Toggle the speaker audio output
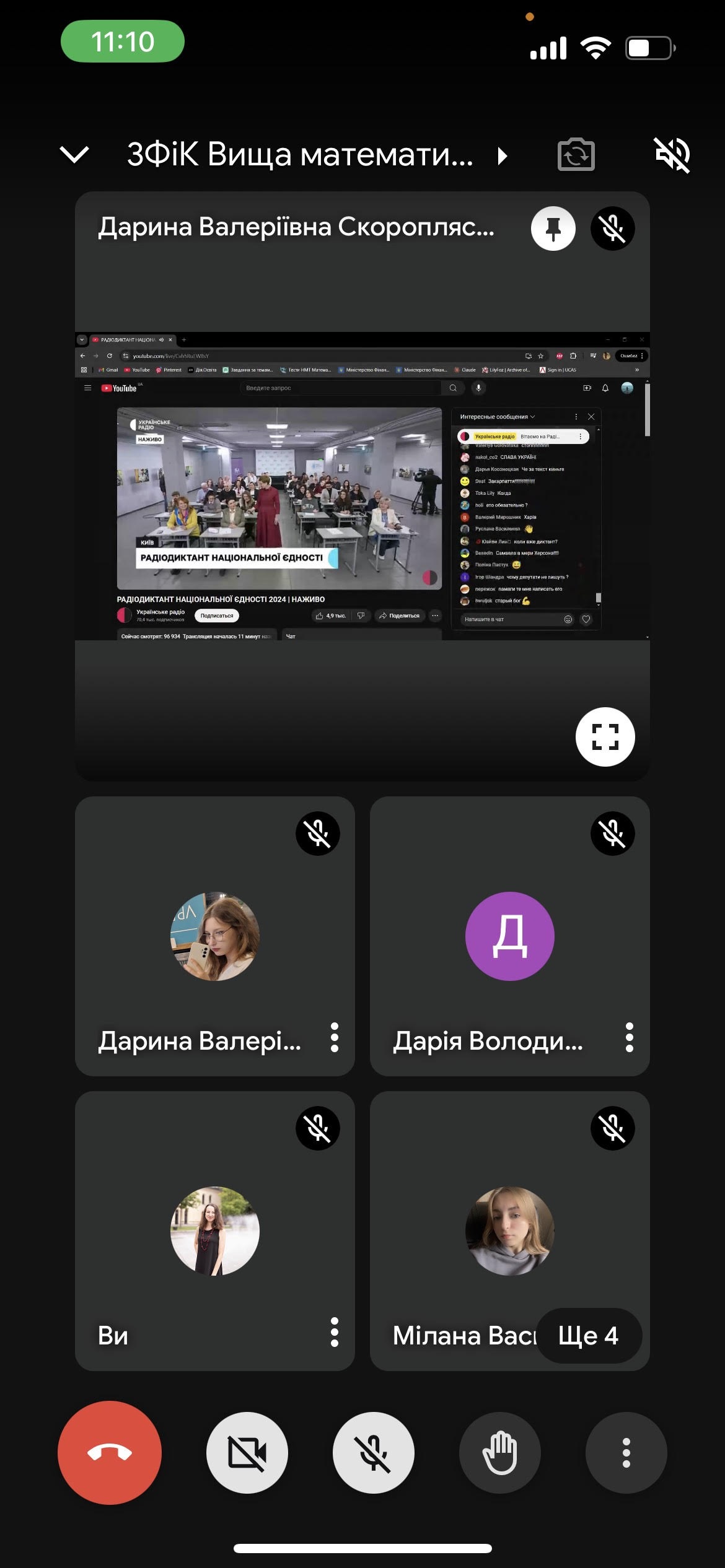725x1568 pixels. pyautogui.click(x=672, y=154)
